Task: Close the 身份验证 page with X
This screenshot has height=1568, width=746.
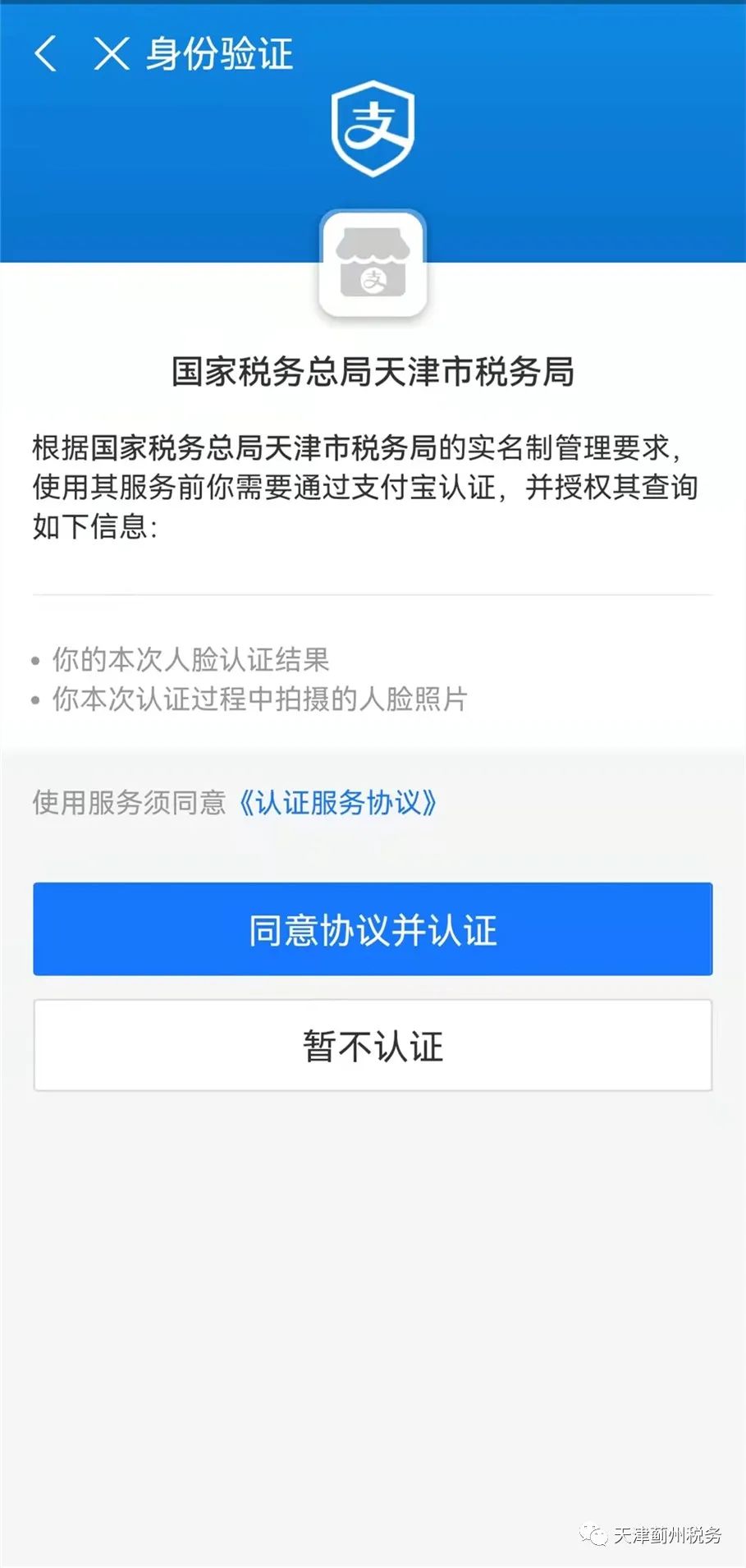Action: click(x=112, y=54)
